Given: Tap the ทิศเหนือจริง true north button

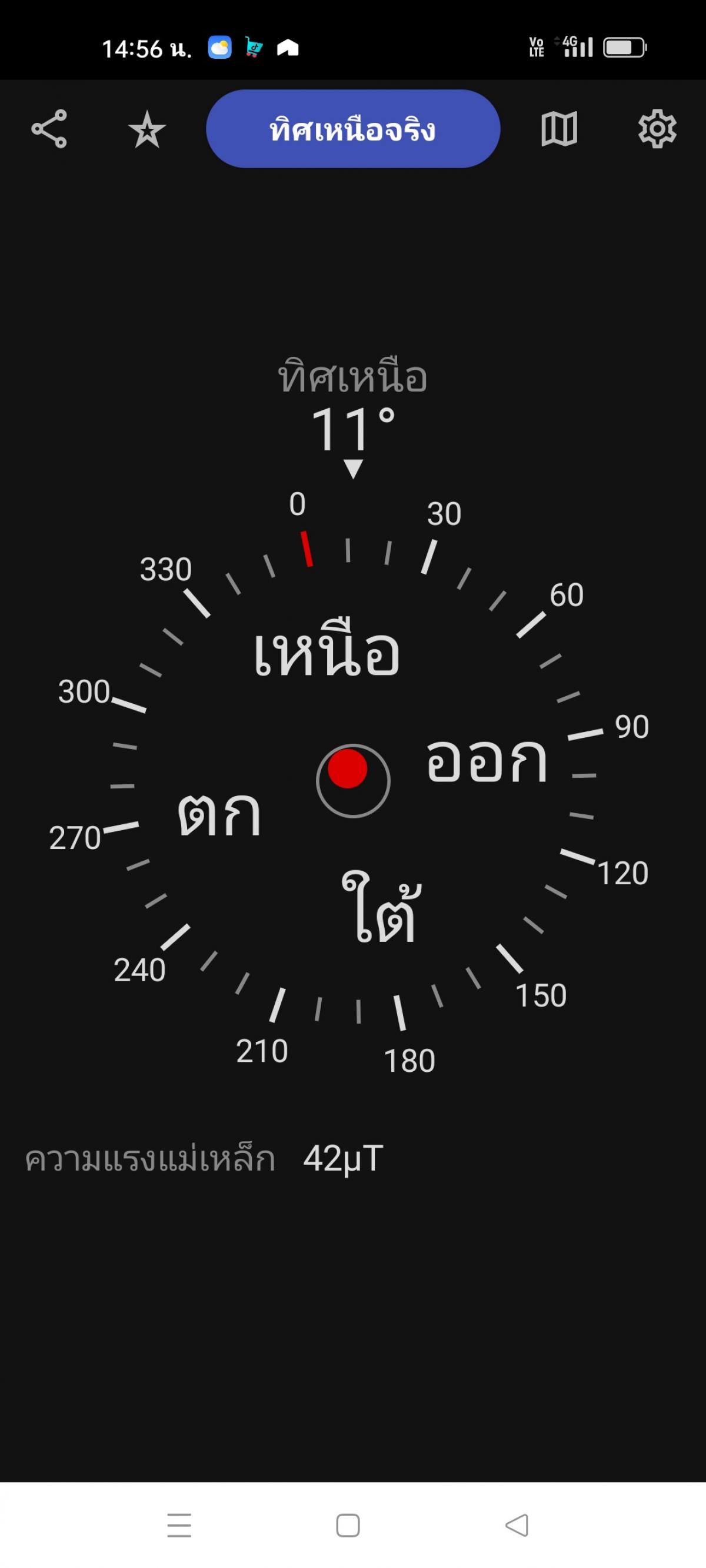Looking at the screenshot, I should click(x=352, y=128).
